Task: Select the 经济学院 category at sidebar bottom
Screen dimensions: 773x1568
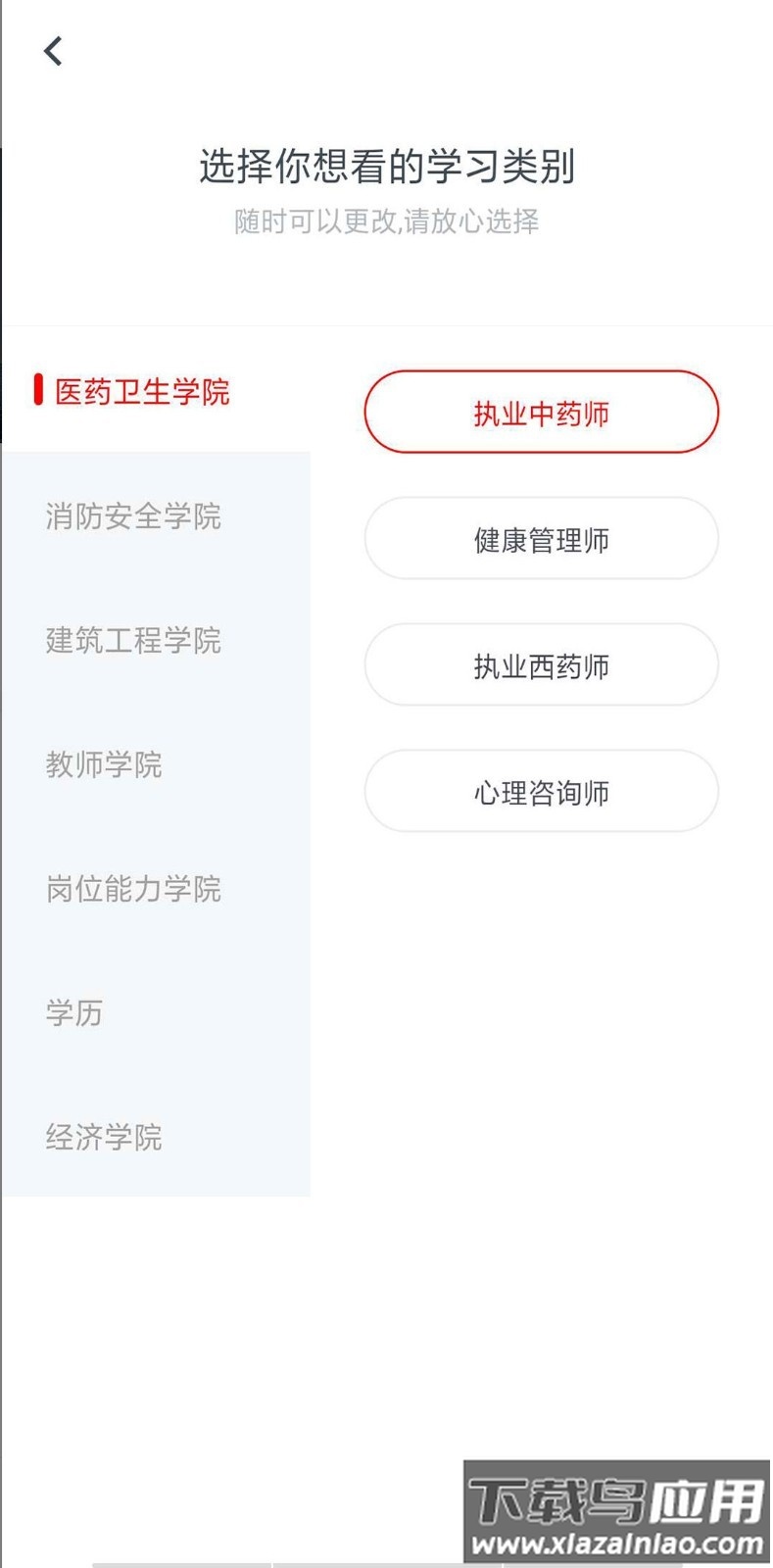Action: pos(104,1138)
